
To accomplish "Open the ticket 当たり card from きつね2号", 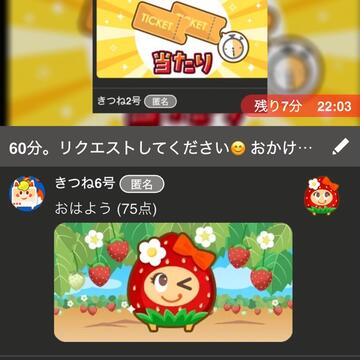I will coord(182,39).
